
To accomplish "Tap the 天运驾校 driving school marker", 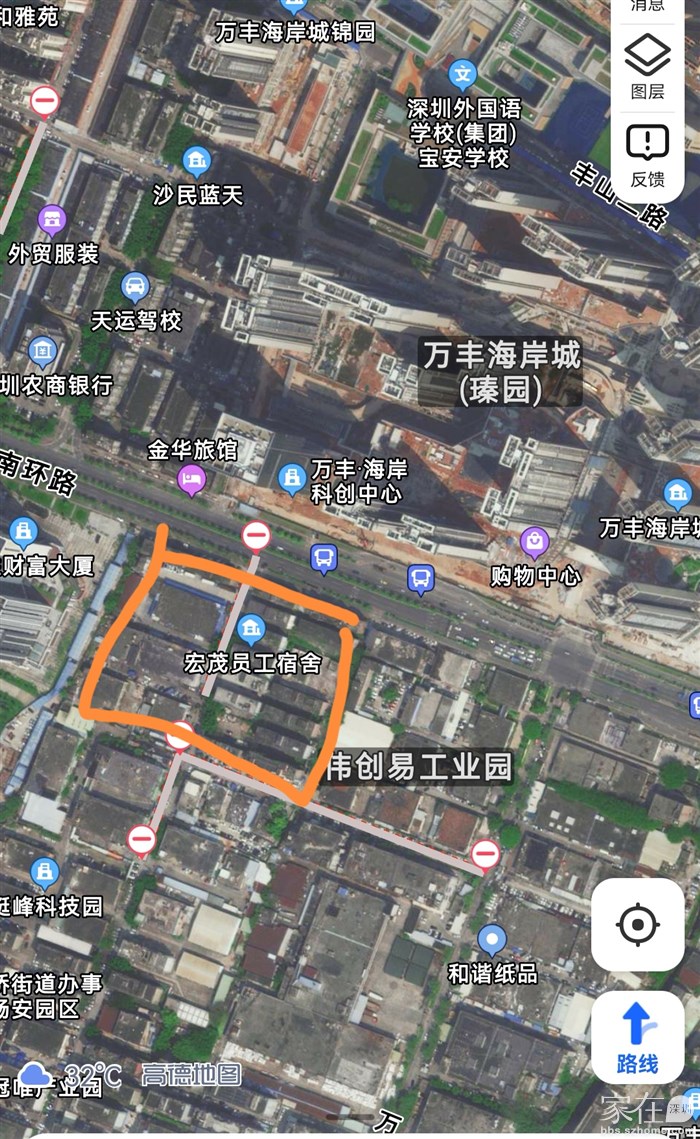I will pyautogui.click(x=134, y=288).
